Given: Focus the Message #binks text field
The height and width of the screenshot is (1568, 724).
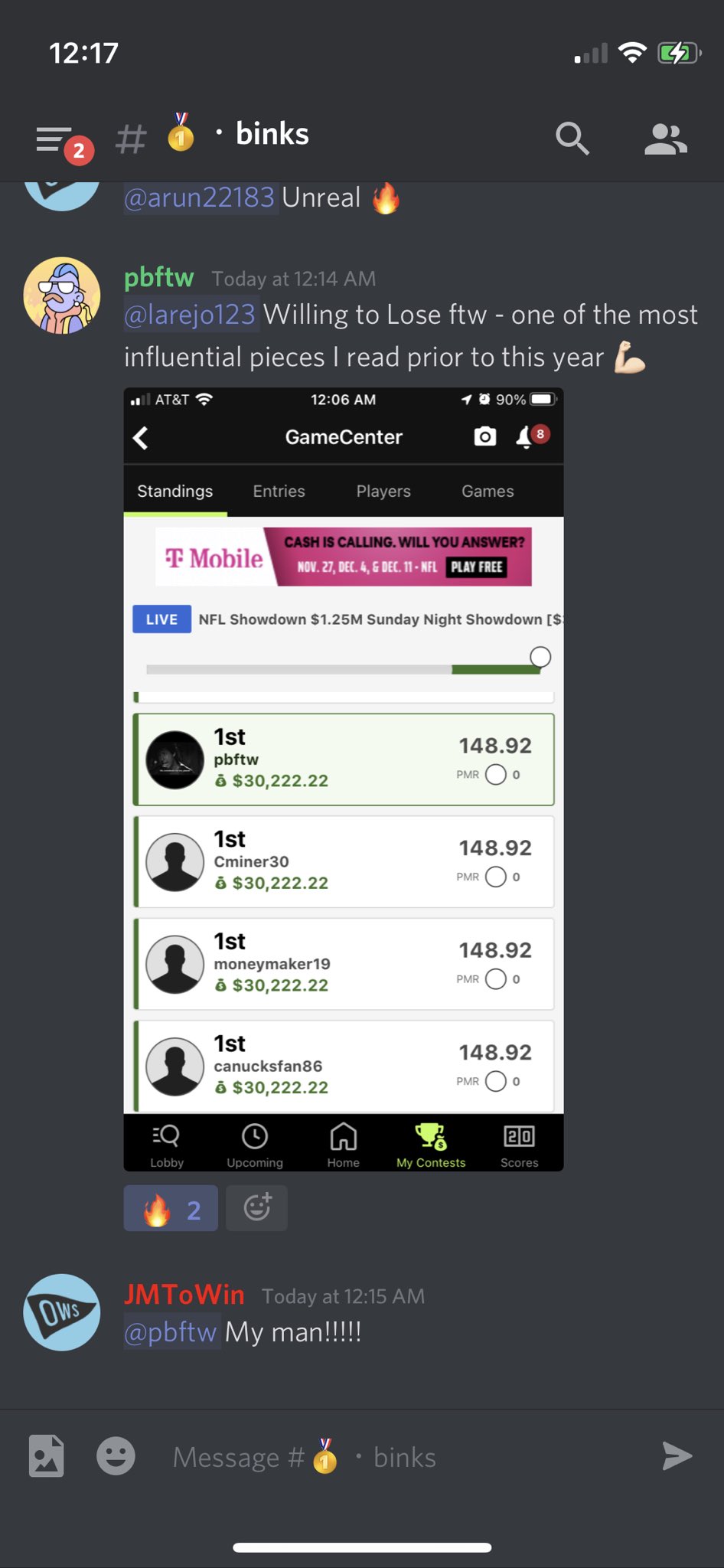Looking at the screenshot, I should (398, 1457).
